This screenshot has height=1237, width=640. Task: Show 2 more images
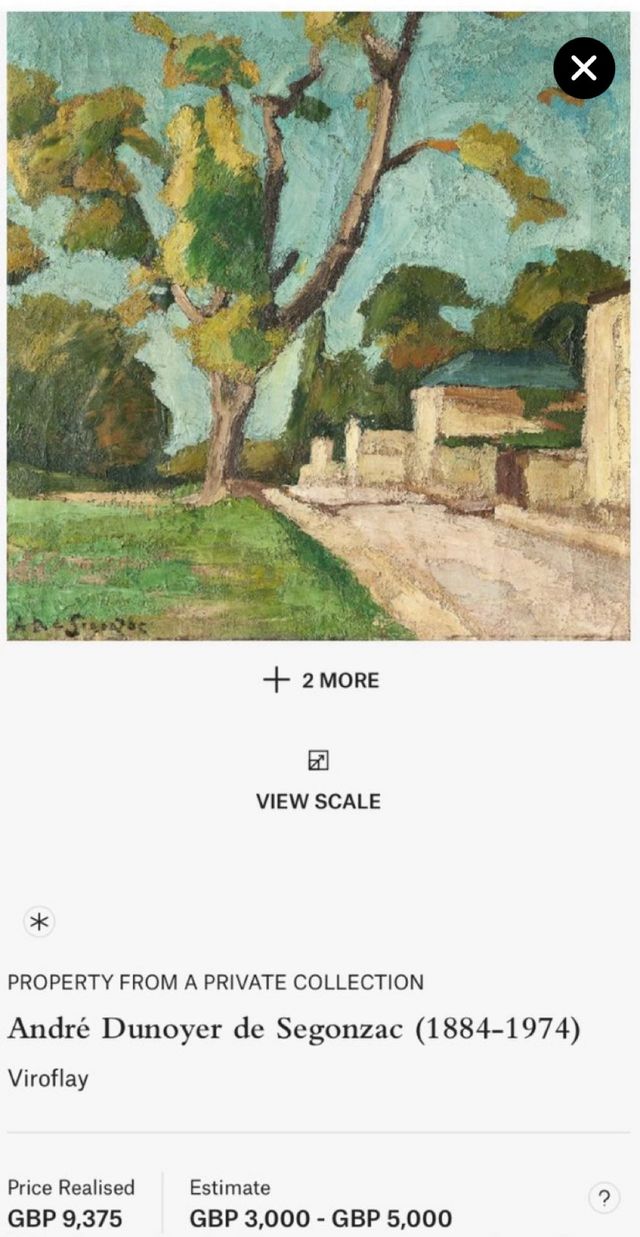tap(320, 681)
